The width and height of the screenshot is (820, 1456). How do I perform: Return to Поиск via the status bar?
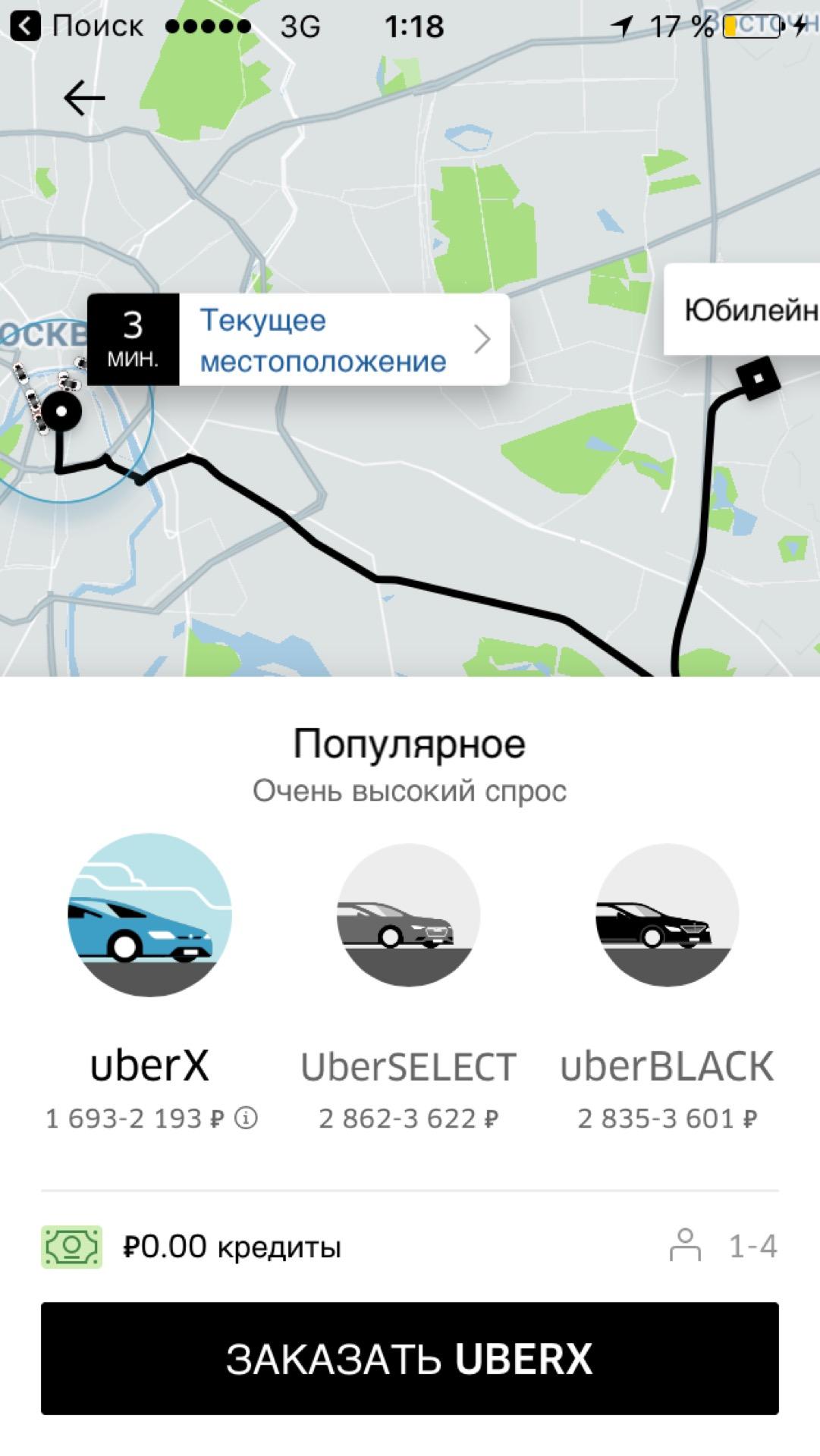[x=76, y=27]
